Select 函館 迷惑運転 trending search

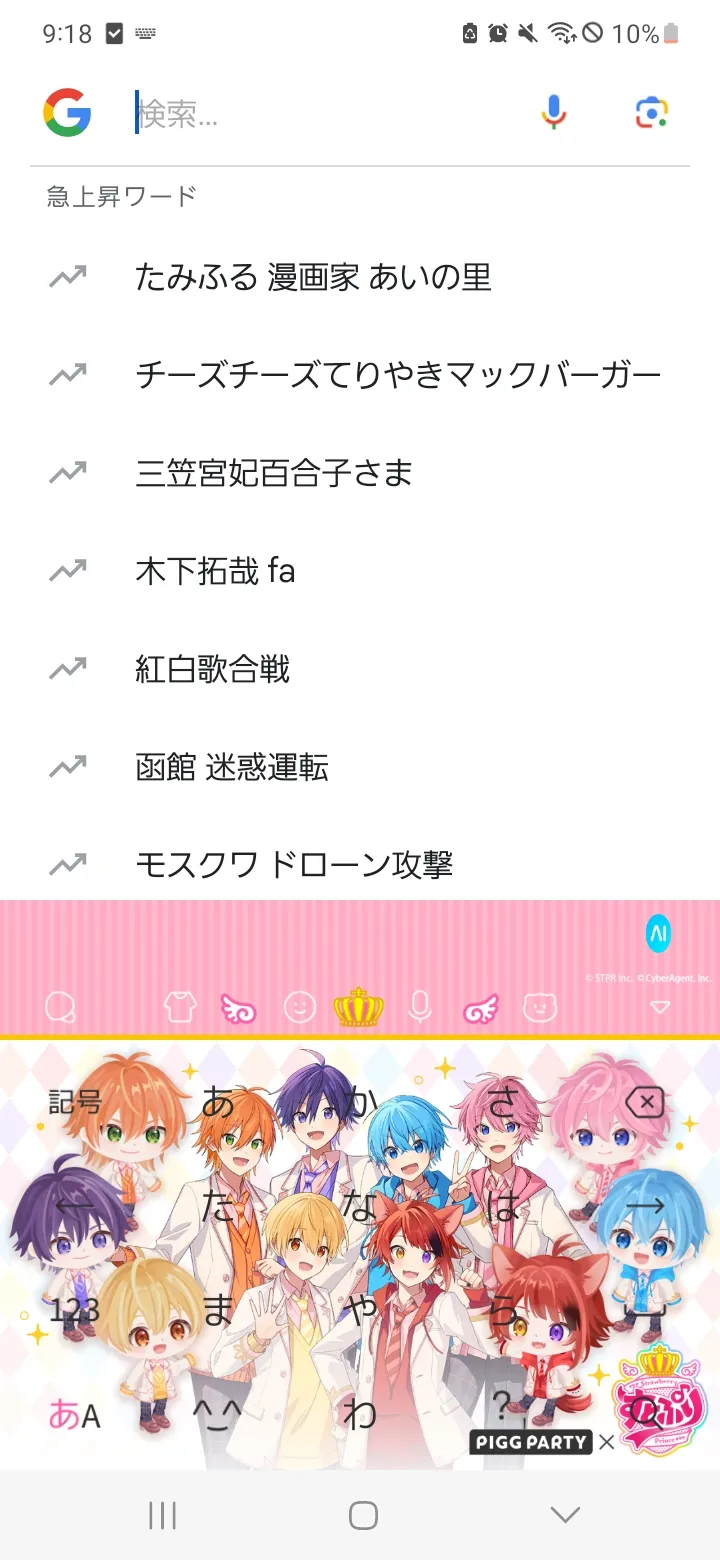coord(360,768)
